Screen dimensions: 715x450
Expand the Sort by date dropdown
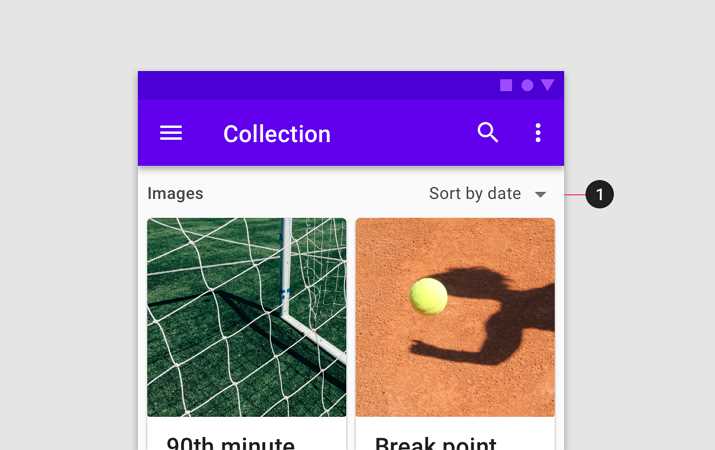tap(489, 194)
